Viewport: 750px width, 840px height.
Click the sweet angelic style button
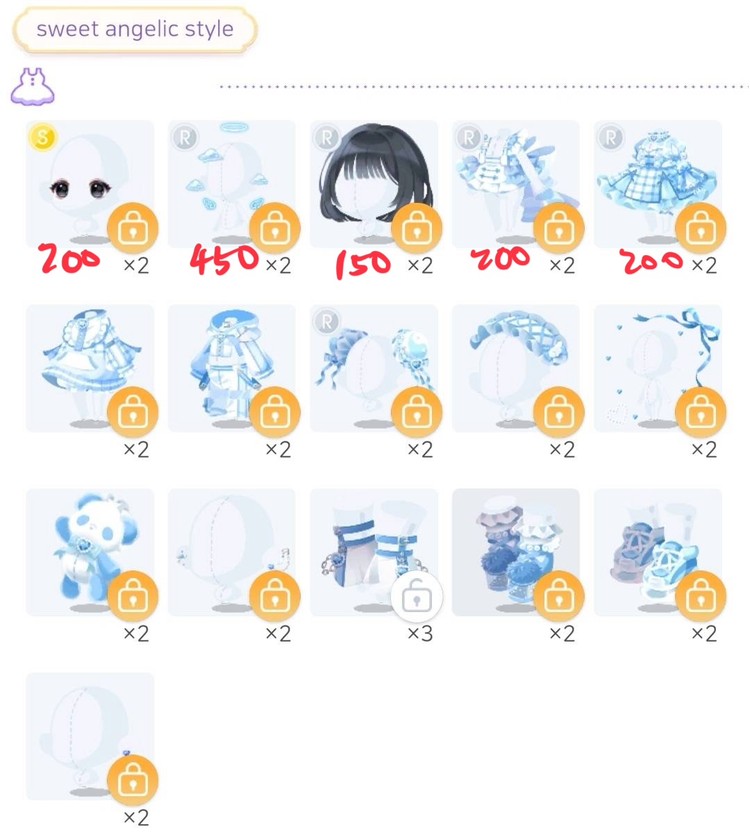(x=137, y=30)
